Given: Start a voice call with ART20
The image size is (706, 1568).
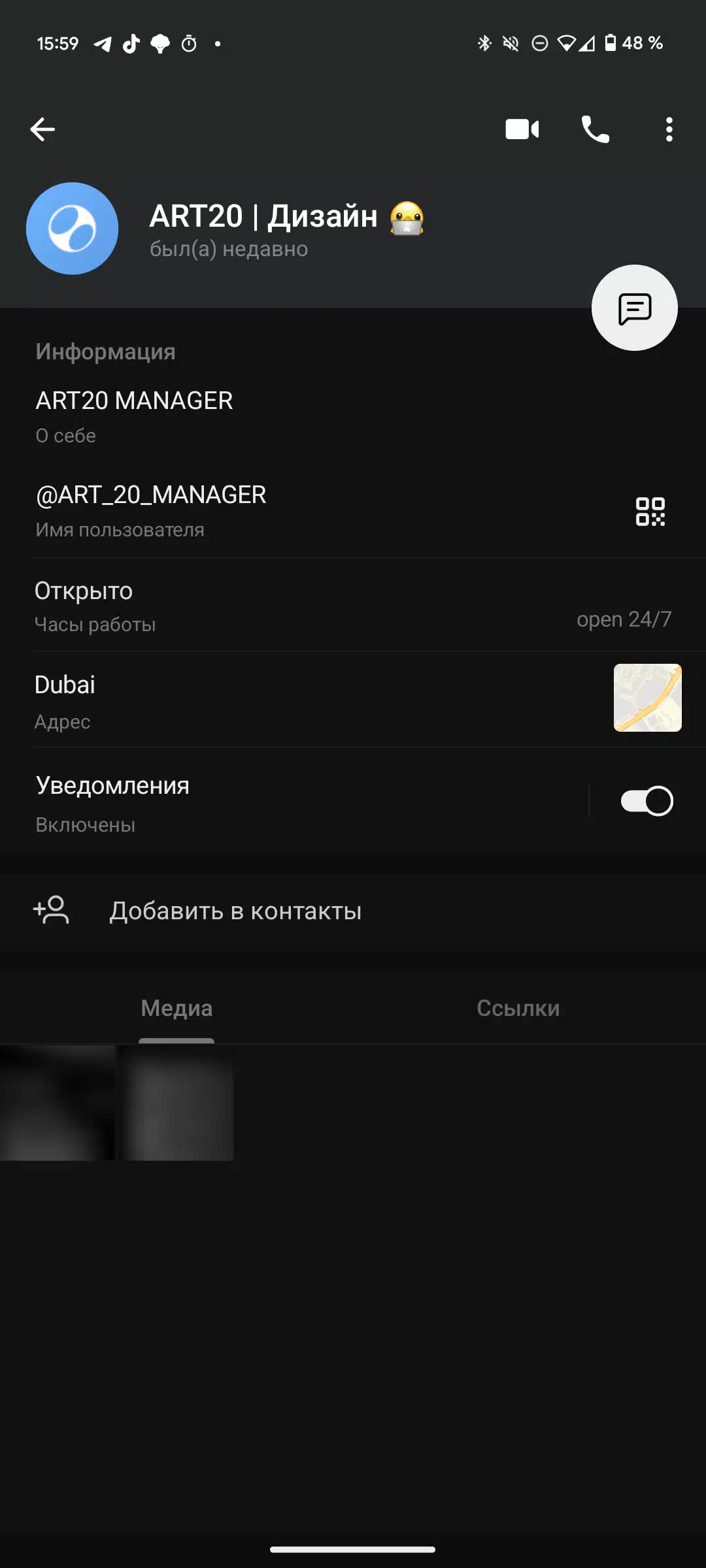Looking at the screenshot, I should [596, 129].
